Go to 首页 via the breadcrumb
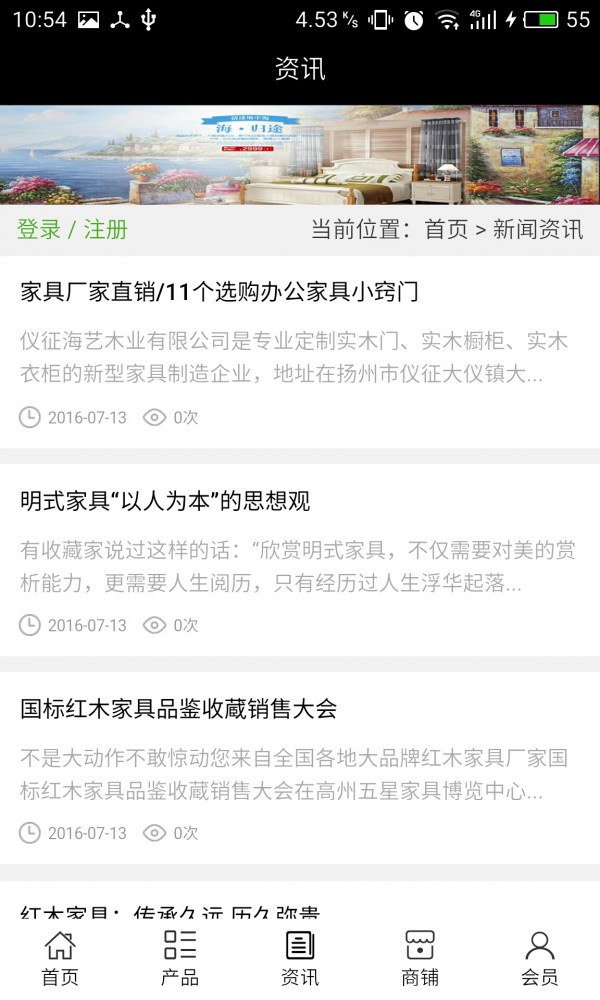 pos(446,229)
